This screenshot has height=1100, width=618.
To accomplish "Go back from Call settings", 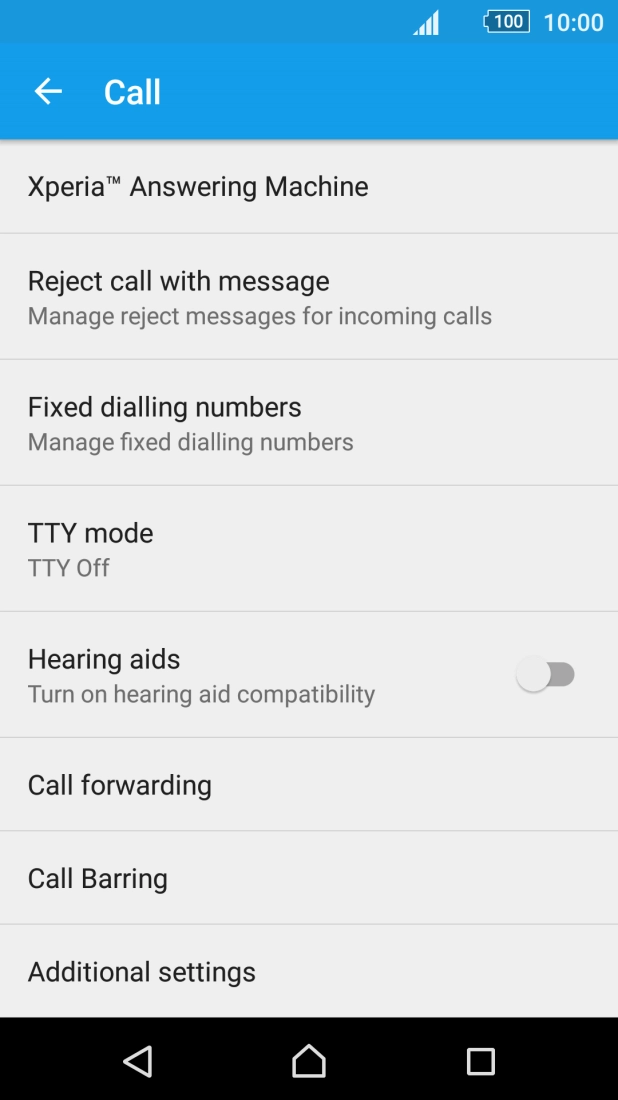I will pyautogui.click(x=48, y=92).
